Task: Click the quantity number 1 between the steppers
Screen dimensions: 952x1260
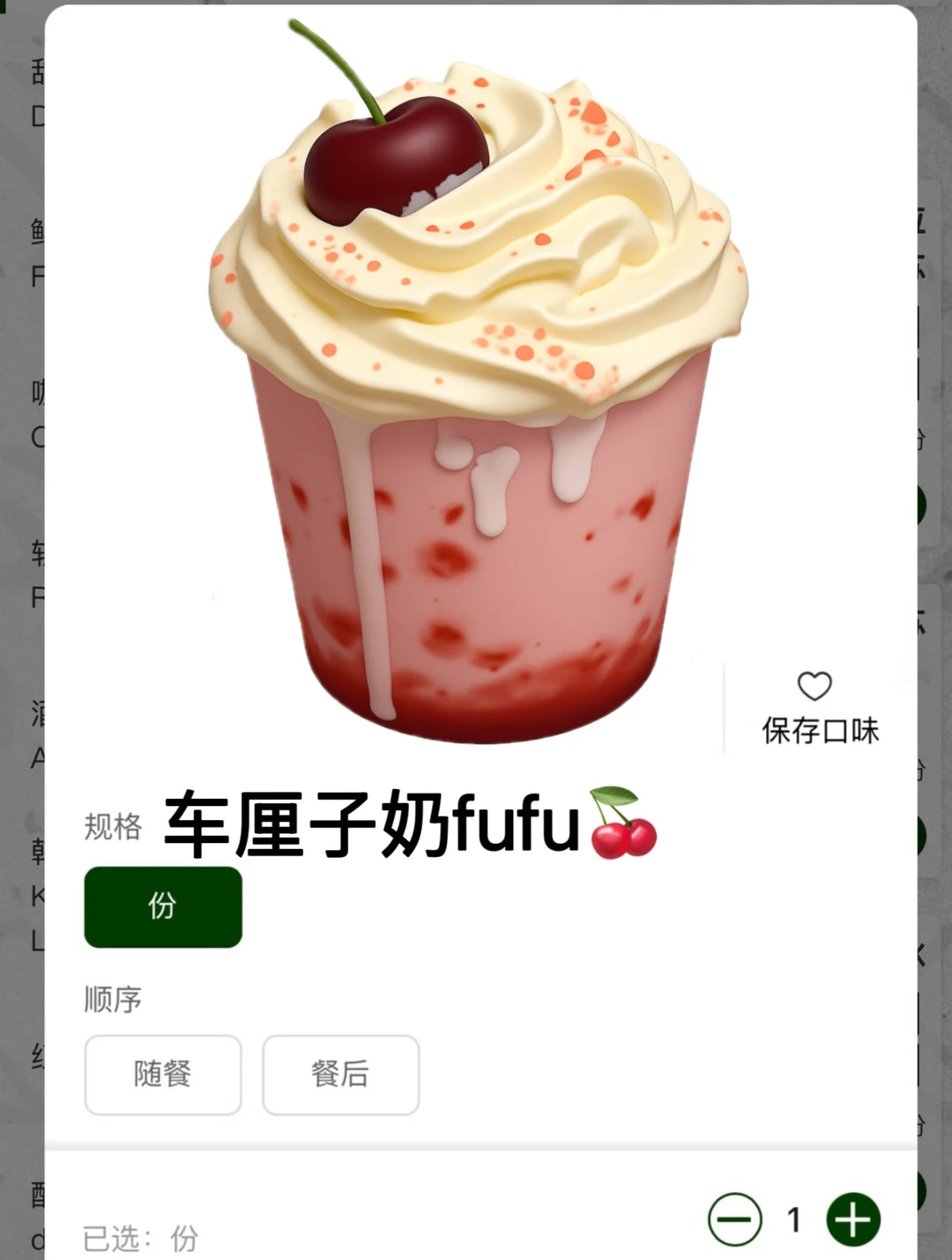Action: click(x=792, y=1218)
